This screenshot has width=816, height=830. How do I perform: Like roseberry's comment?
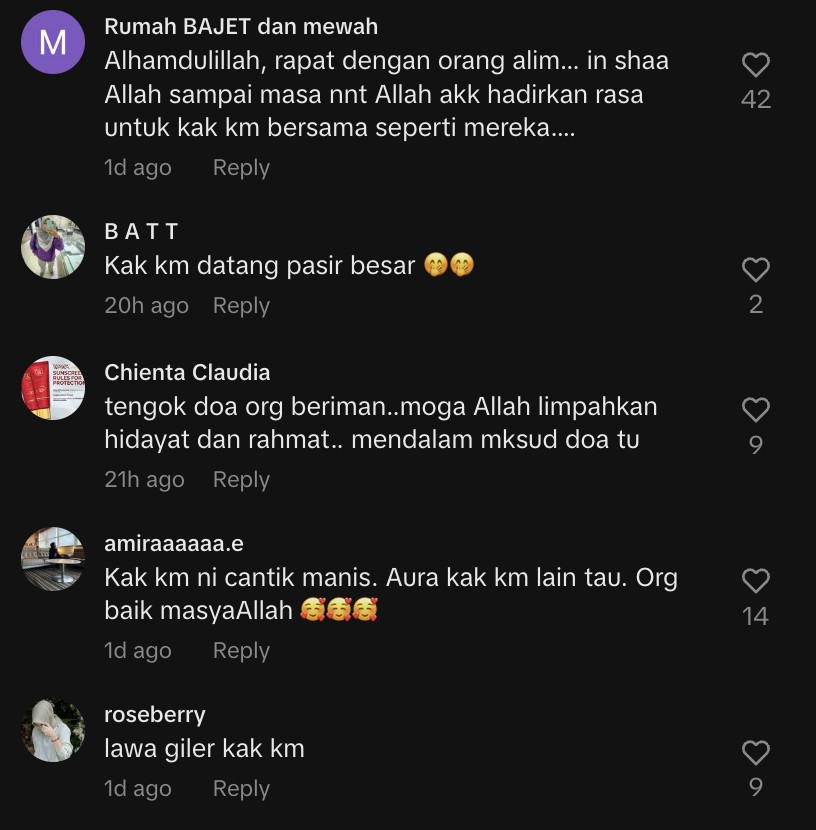tap(756, 753)
